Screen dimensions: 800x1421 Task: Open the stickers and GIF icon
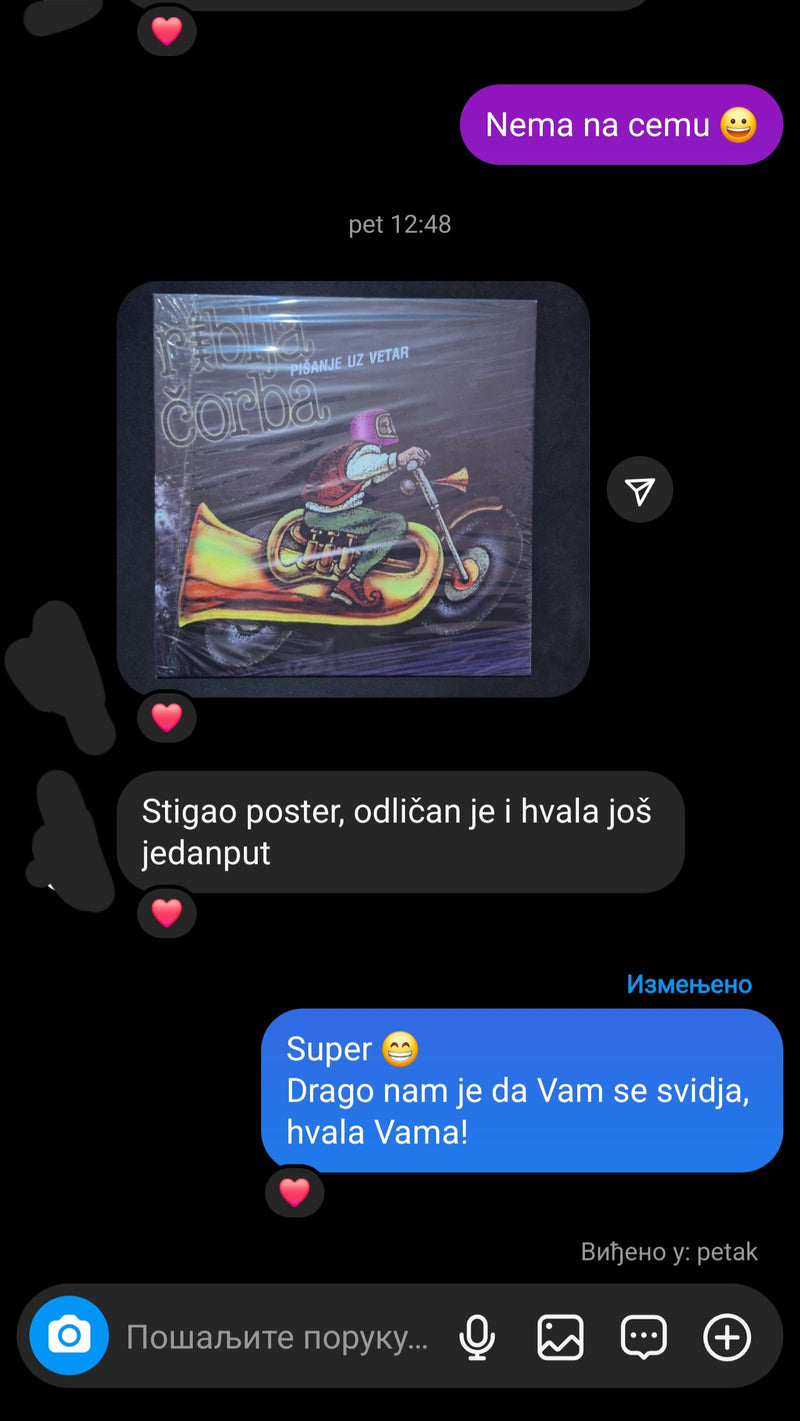(x=644, y=1337)
